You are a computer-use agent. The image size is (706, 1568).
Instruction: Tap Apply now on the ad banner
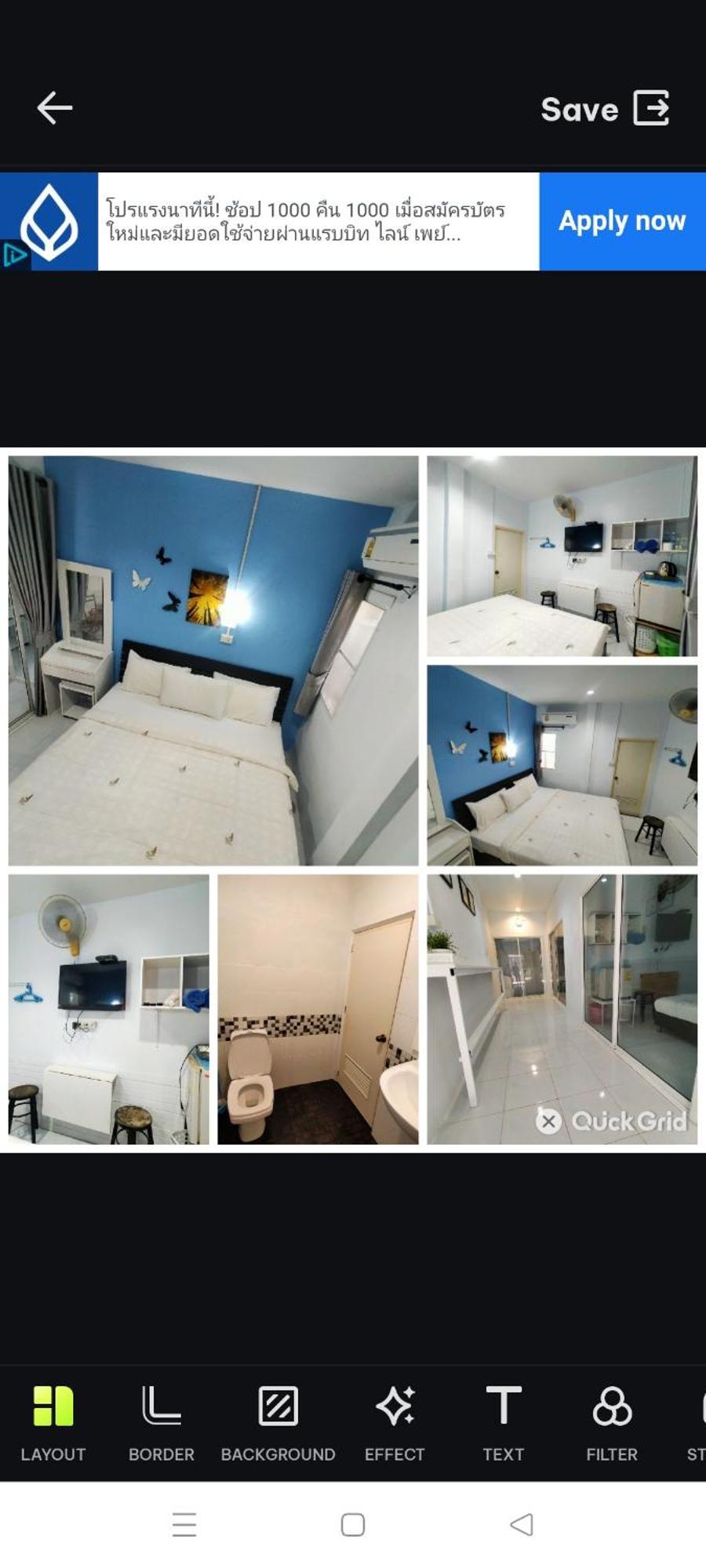(x=621, y=222)
